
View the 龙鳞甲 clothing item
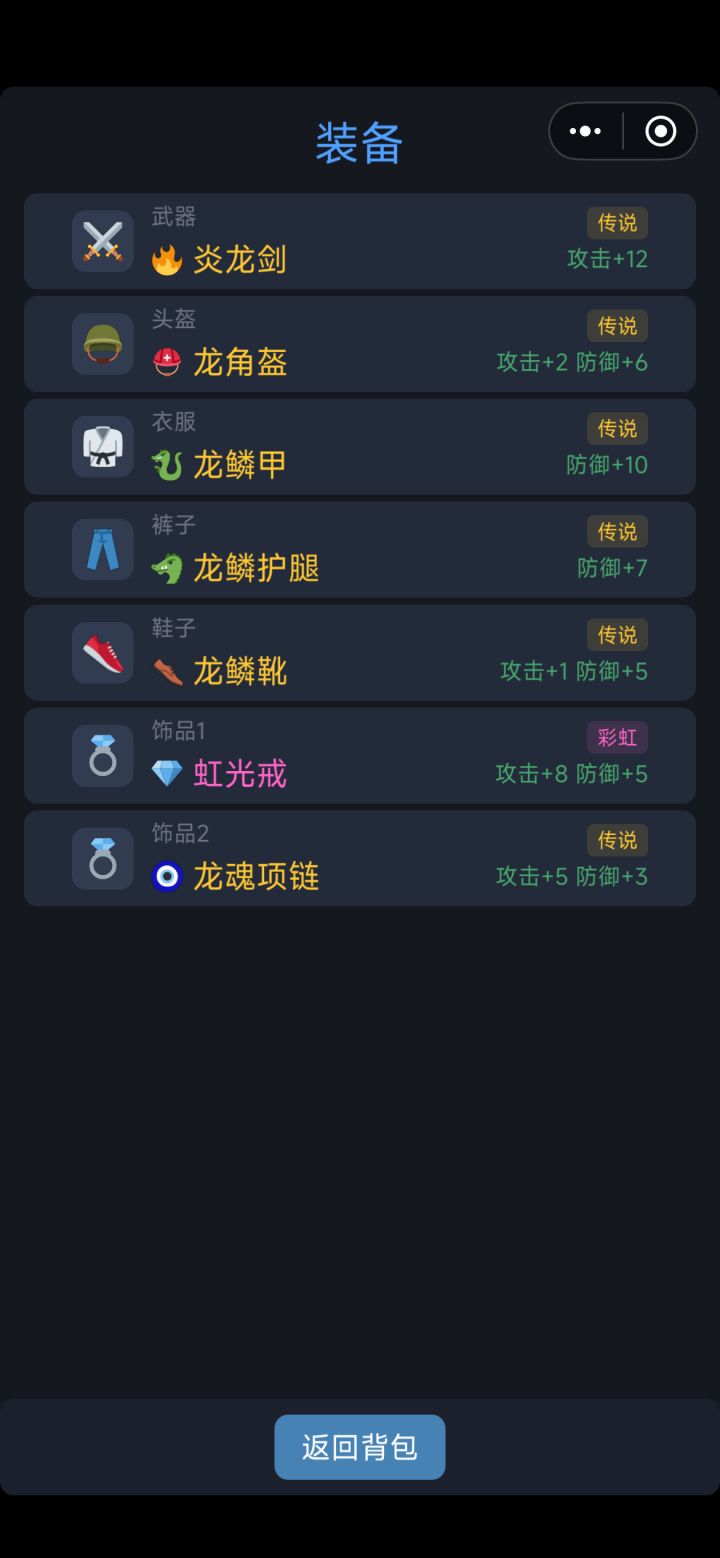pyautogui.click(x=359, y=447)
